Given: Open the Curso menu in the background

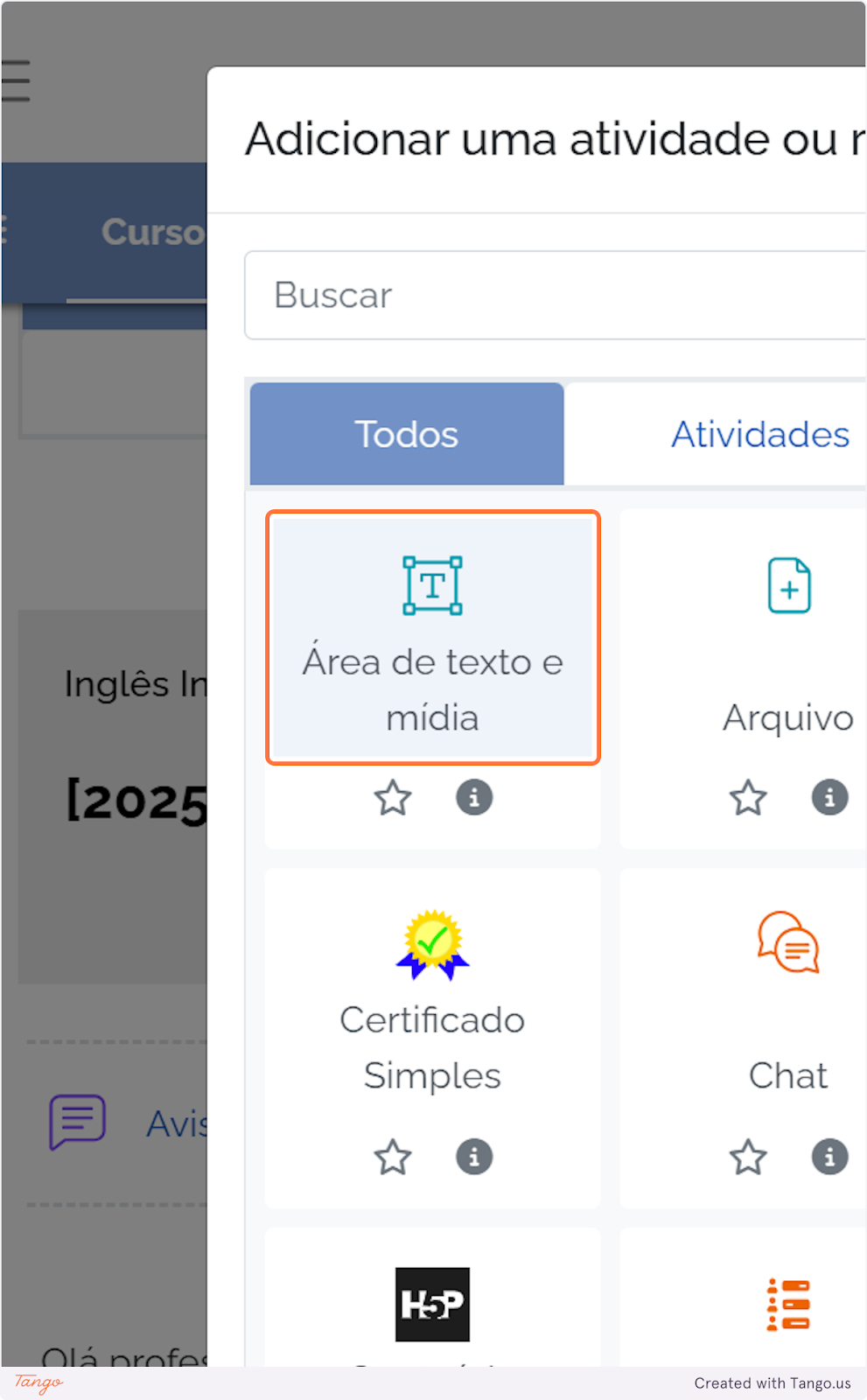Looking at the screenshot, I should tap(152, 231).
